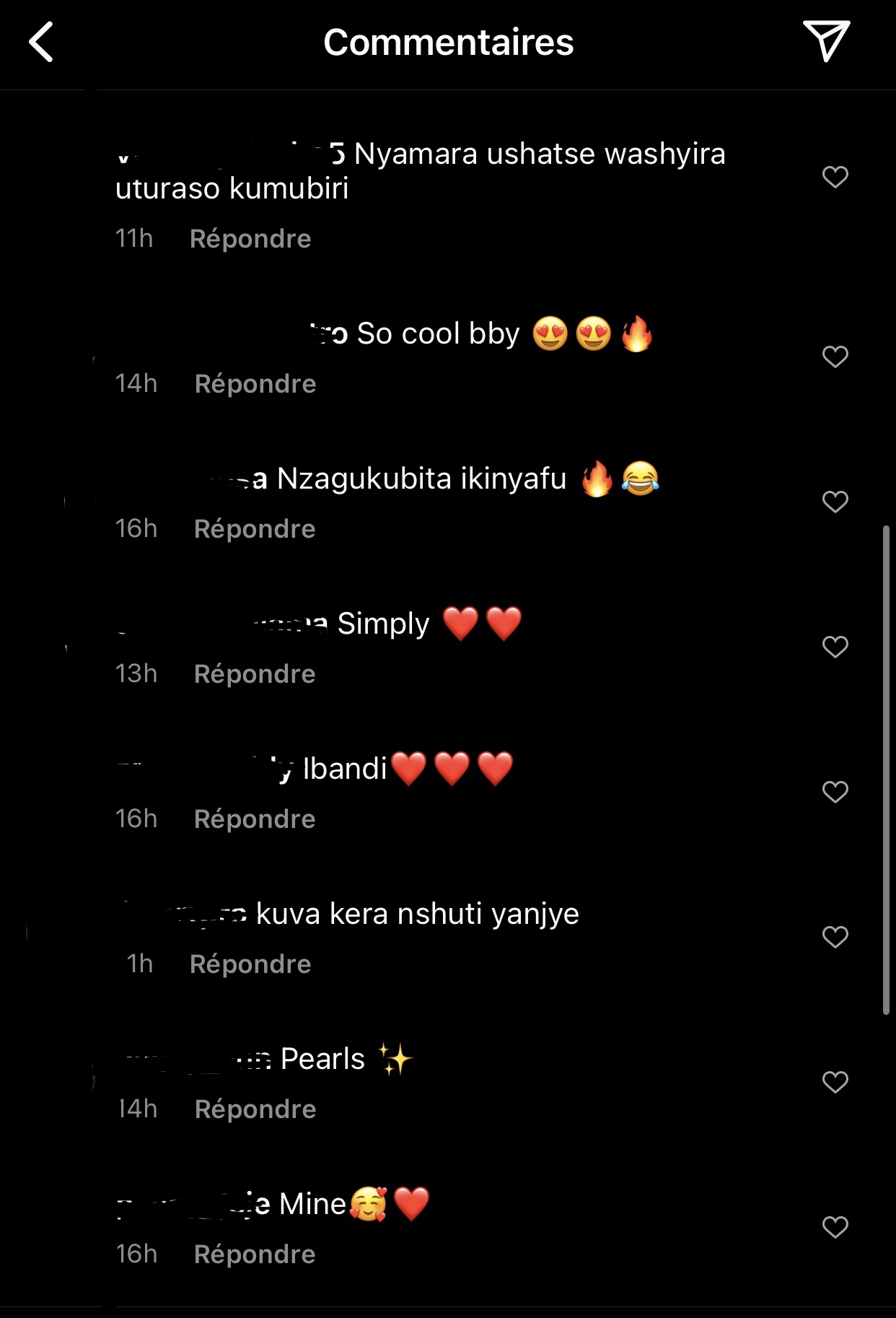Reply to the "Mine" comment

pyautogui.click(x=255, y=1254)
